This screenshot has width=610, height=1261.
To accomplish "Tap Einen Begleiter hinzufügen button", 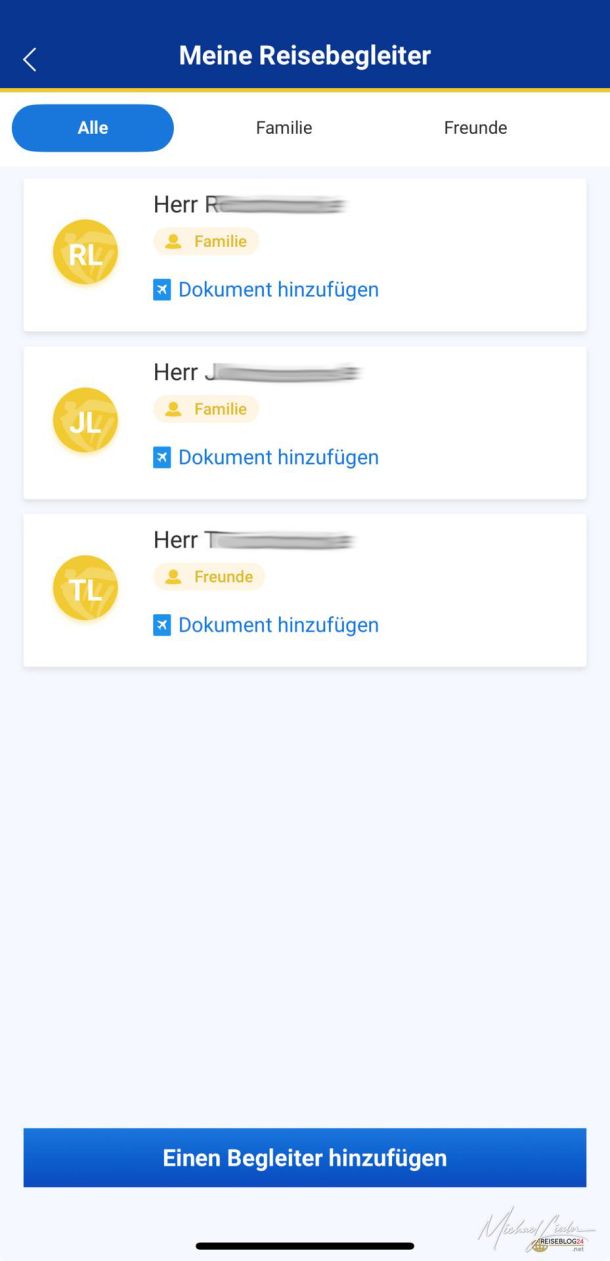I will (305, 1158).
